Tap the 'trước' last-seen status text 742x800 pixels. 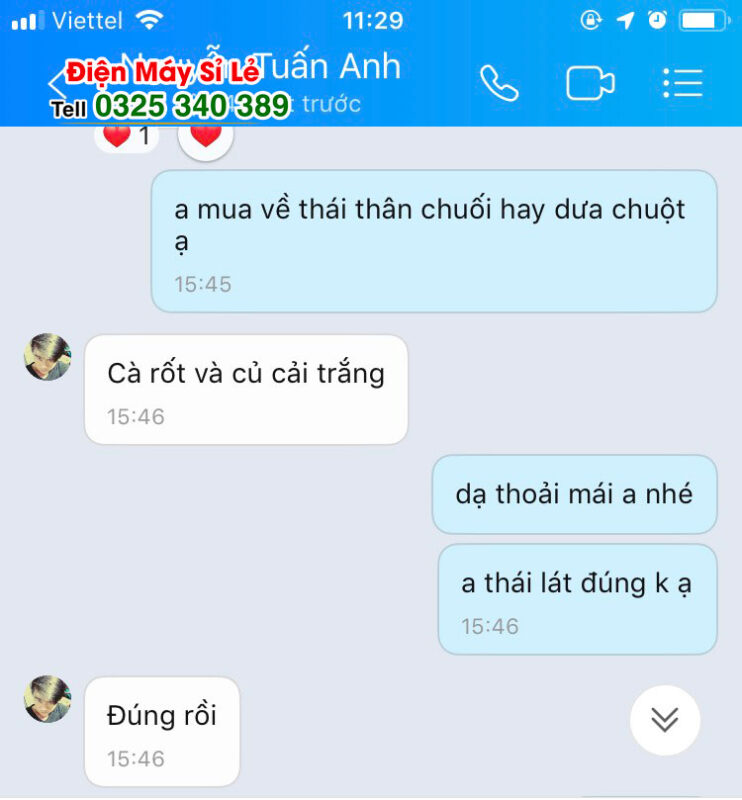point(330,101)
